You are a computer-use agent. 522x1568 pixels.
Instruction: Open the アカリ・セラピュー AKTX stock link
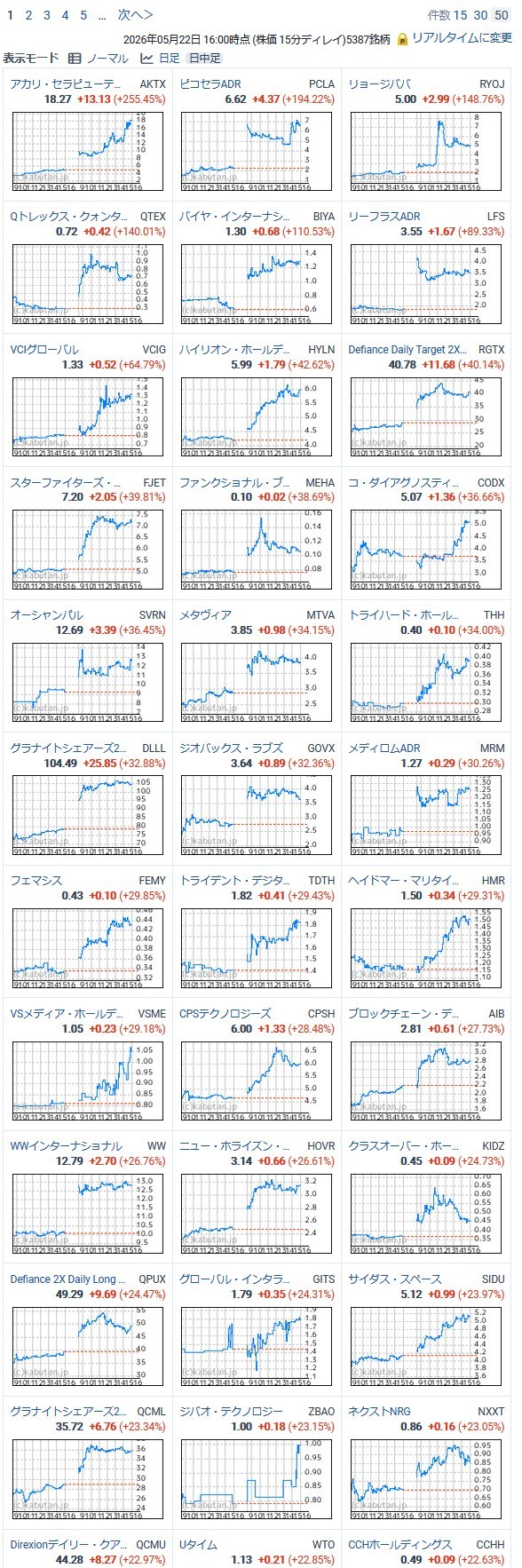click(65, 83)
